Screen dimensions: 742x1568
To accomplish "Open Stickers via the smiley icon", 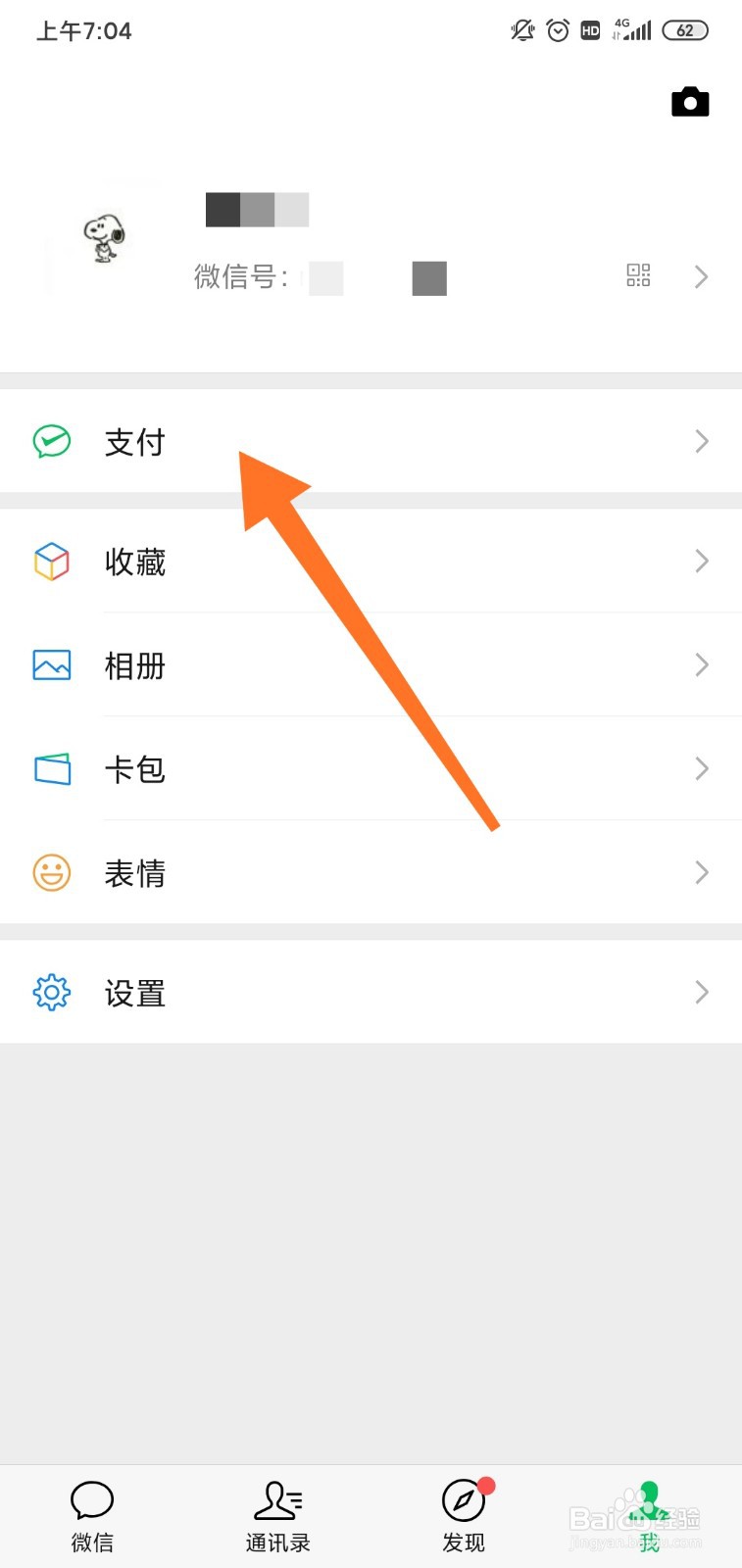I will [50, 872].
